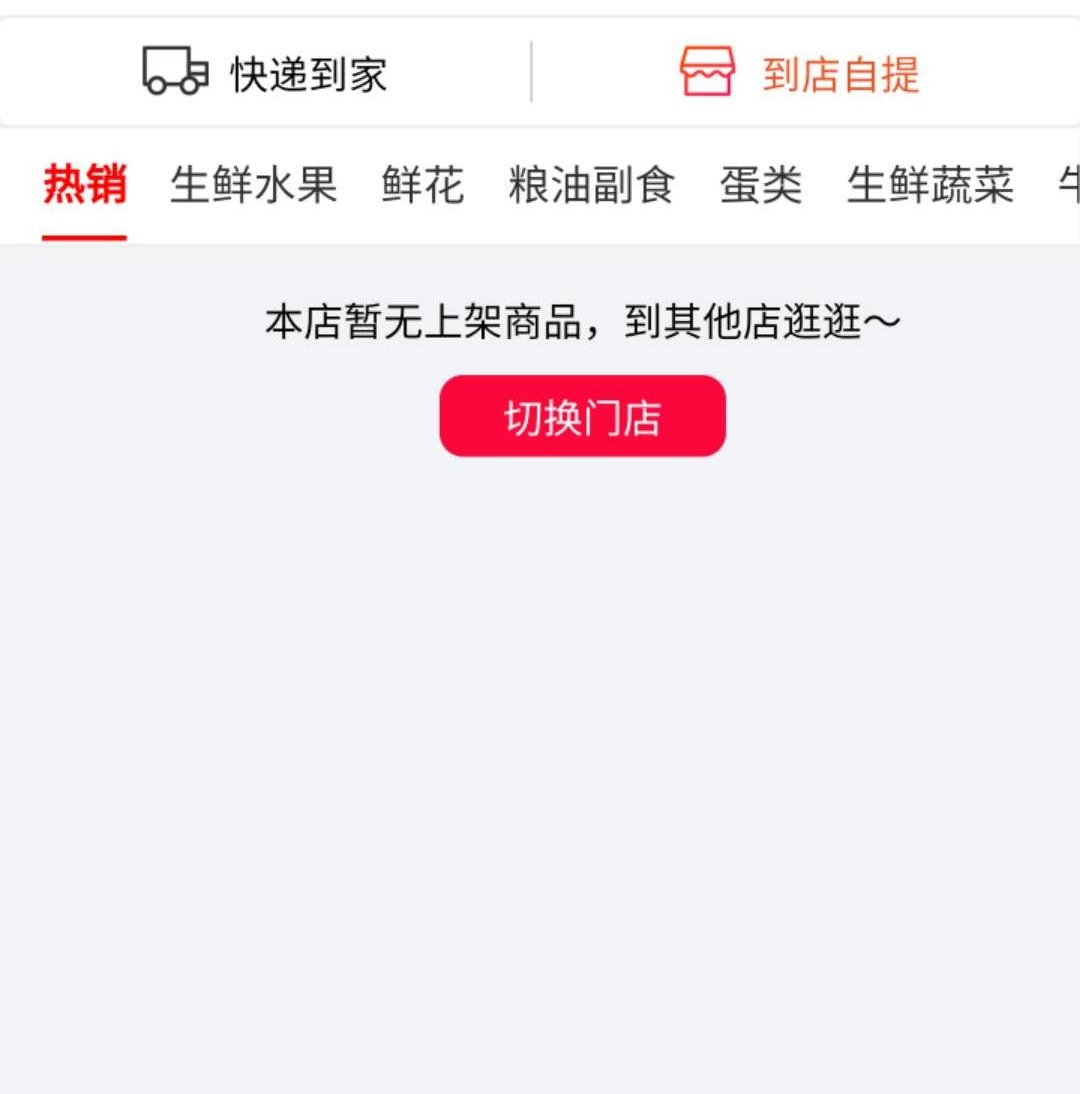
Task: Click the empty store notice message text
Action: (x=580, y=320)
